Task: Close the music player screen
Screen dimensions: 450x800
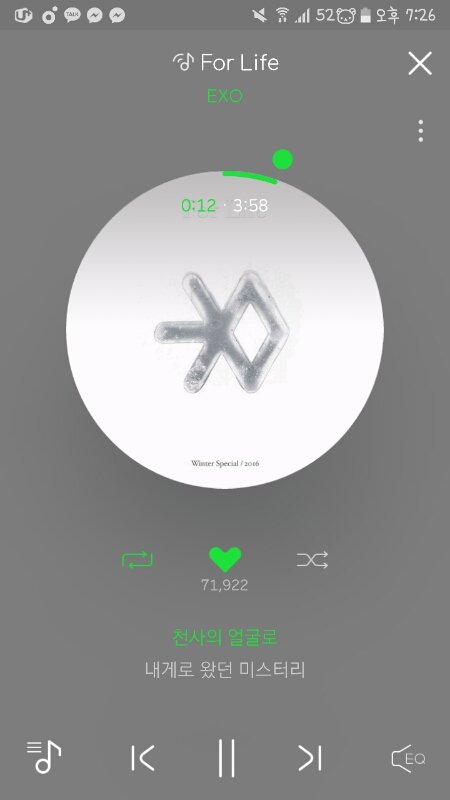Action: pyautogui.click(x=420, y=63)
